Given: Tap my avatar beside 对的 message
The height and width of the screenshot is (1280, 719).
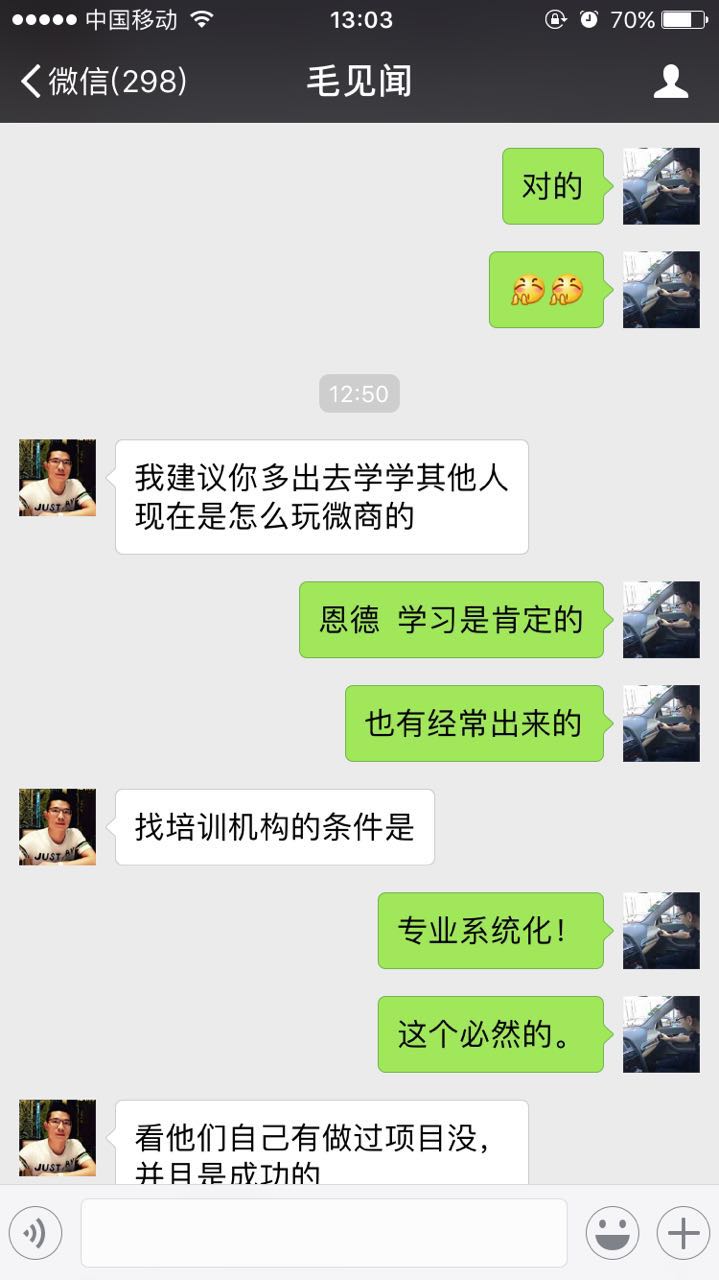Looking at the screenshot, I should click(x=661, y=186).
